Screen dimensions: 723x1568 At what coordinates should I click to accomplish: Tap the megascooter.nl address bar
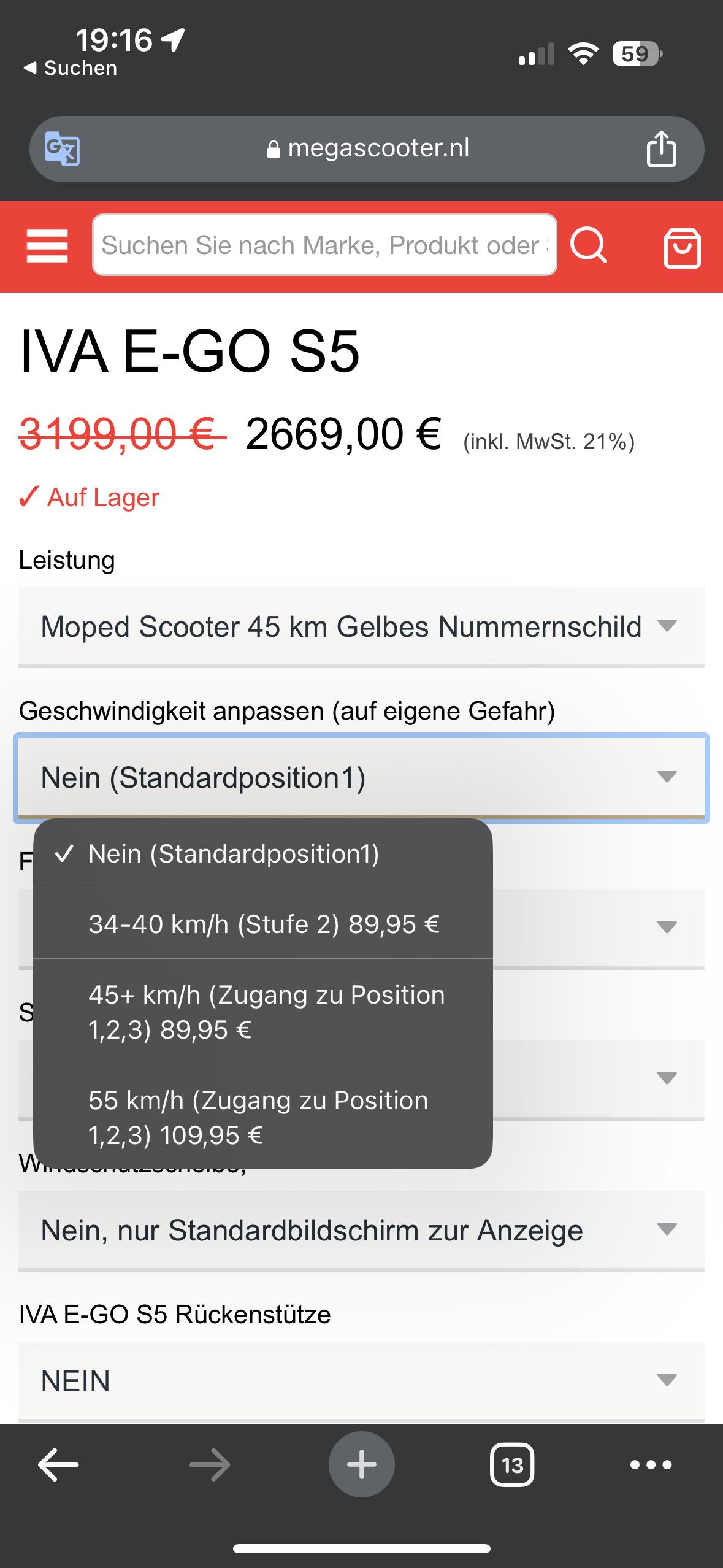[368, 148]
